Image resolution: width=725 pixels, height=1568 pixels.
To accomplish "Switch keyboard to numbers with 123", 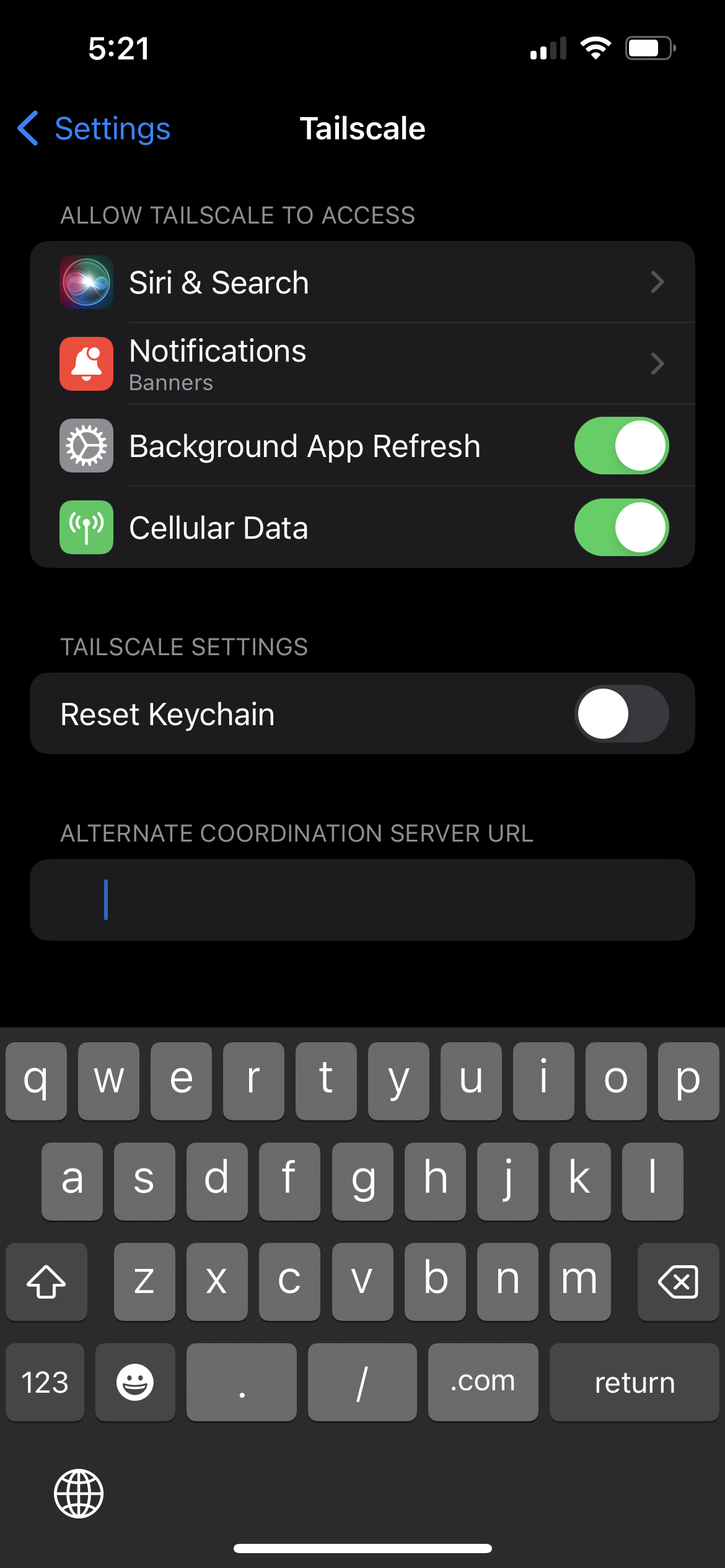I will (45, 1382).
